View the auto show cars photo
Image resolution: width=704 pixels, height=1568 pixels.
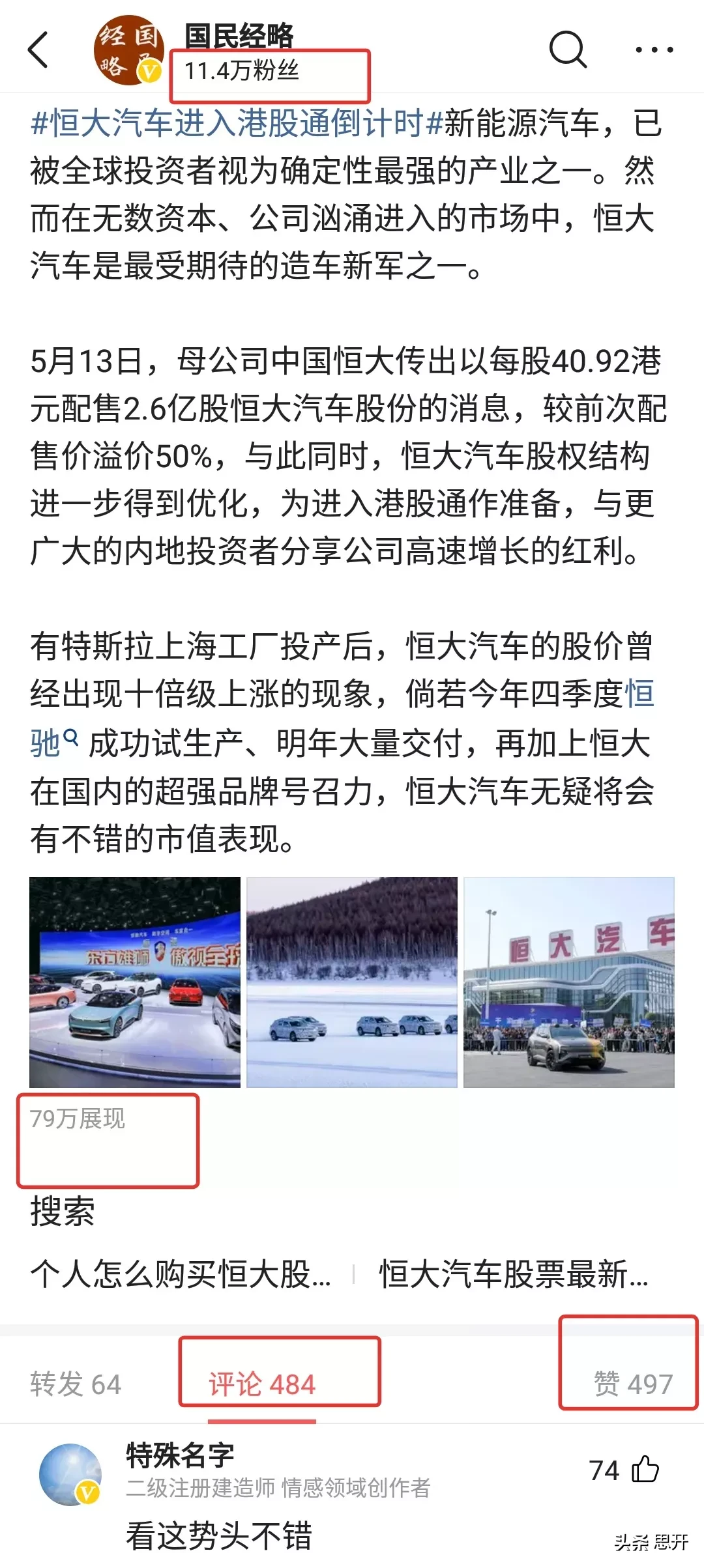(135, 982)
